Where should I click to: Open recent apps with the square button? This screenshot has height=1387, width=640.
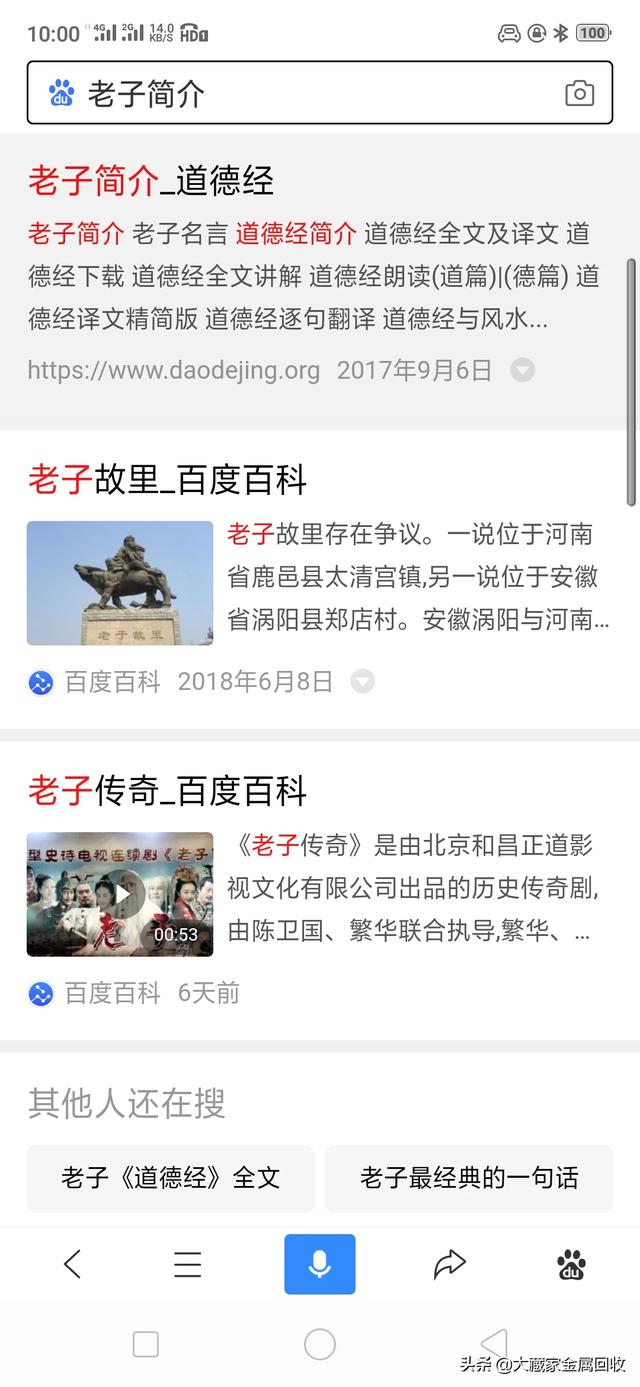(146, 1344)
